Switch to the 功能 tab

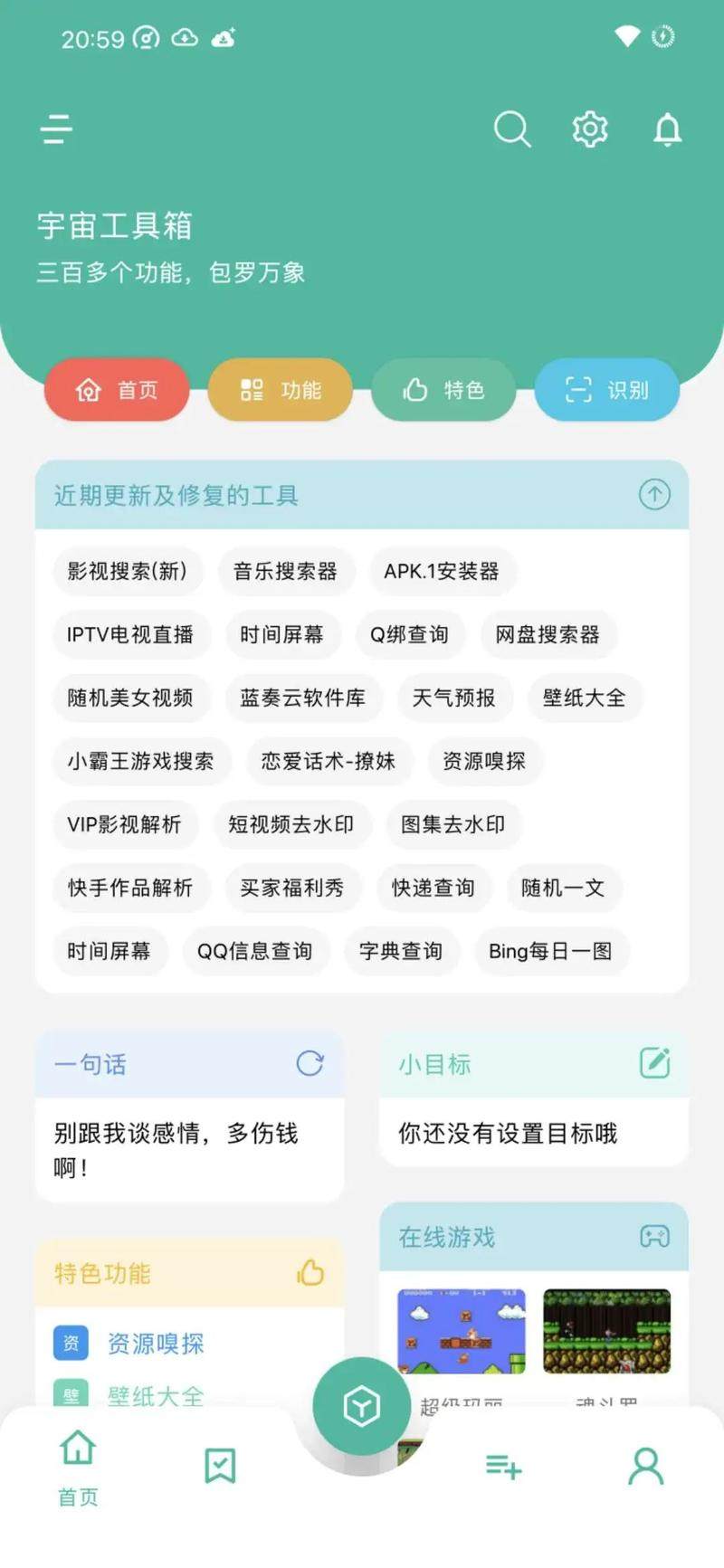click(280, 390)
